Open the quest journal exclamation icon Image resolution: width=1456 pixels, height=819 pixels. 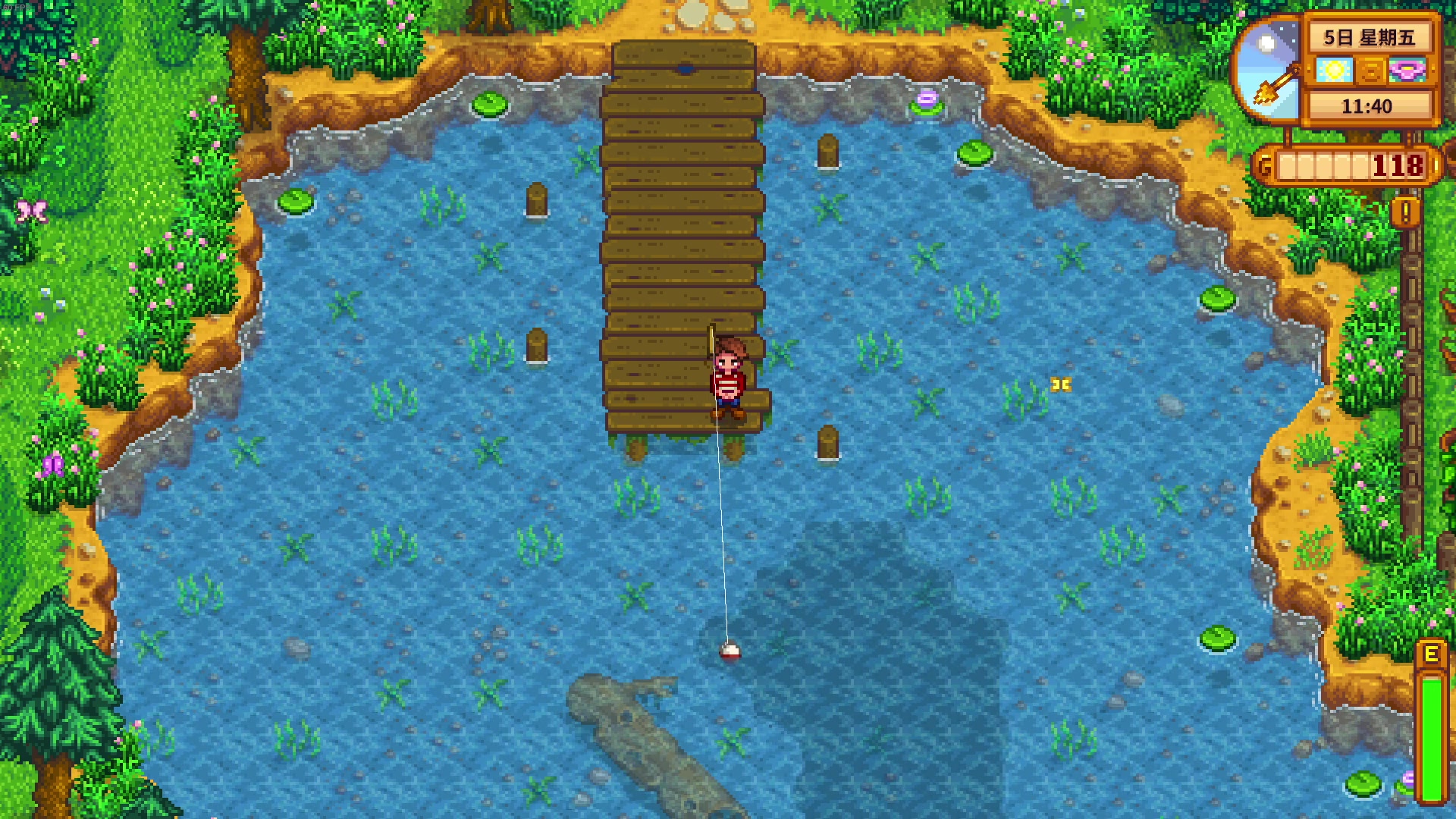coord(1405,212)
